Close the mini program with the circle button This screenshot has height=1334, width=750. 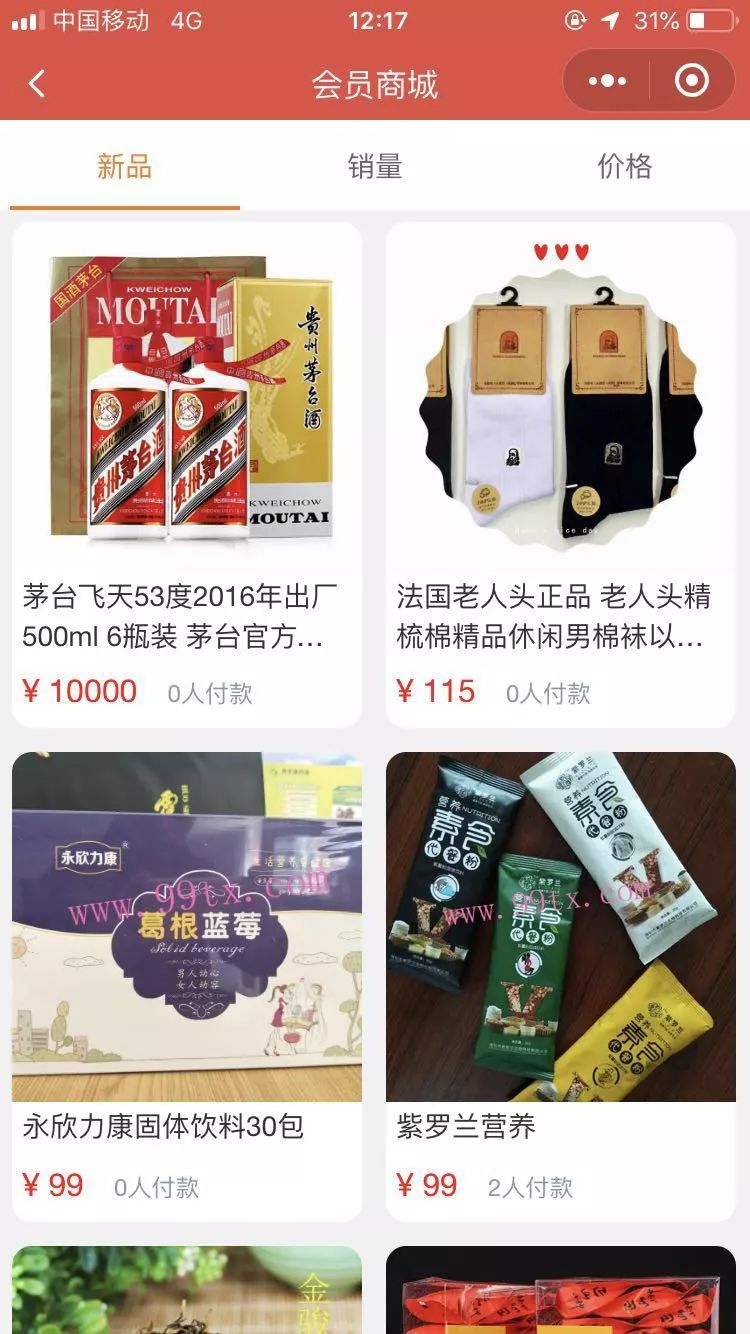(692, 81)
